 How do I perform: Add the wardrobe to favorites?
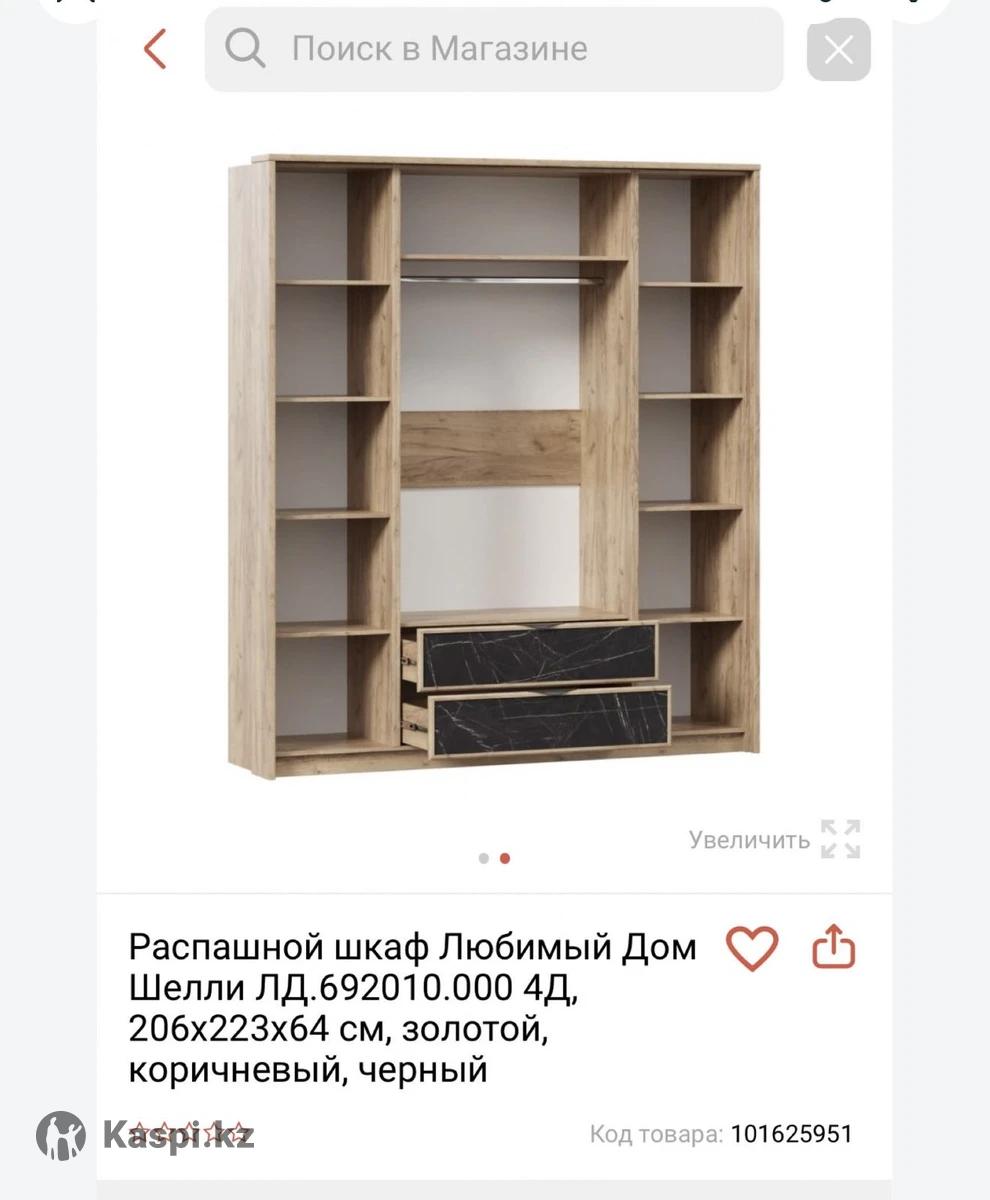pos(751,948)
